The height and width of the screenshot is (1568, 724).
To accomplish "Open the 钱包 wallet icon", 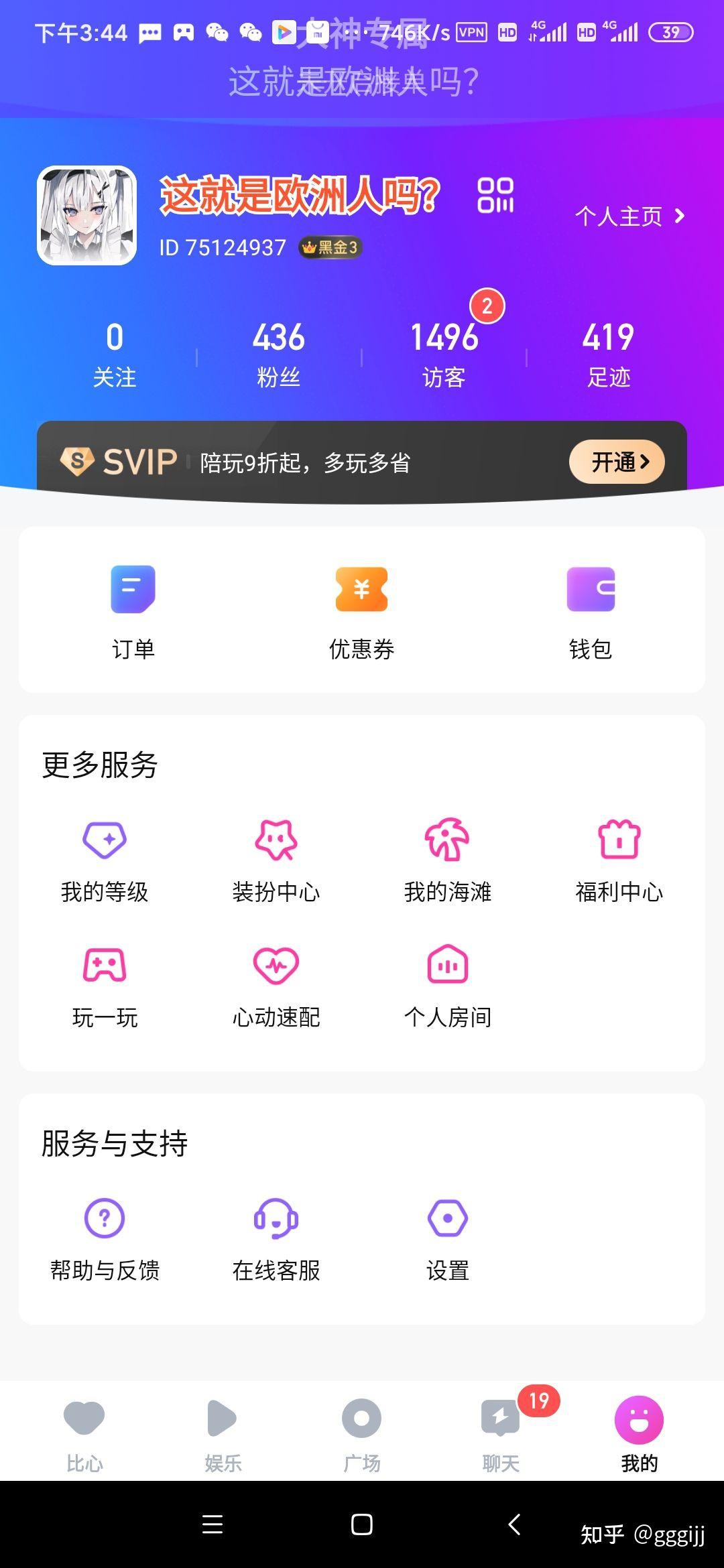I will click(x=591, y=590).
